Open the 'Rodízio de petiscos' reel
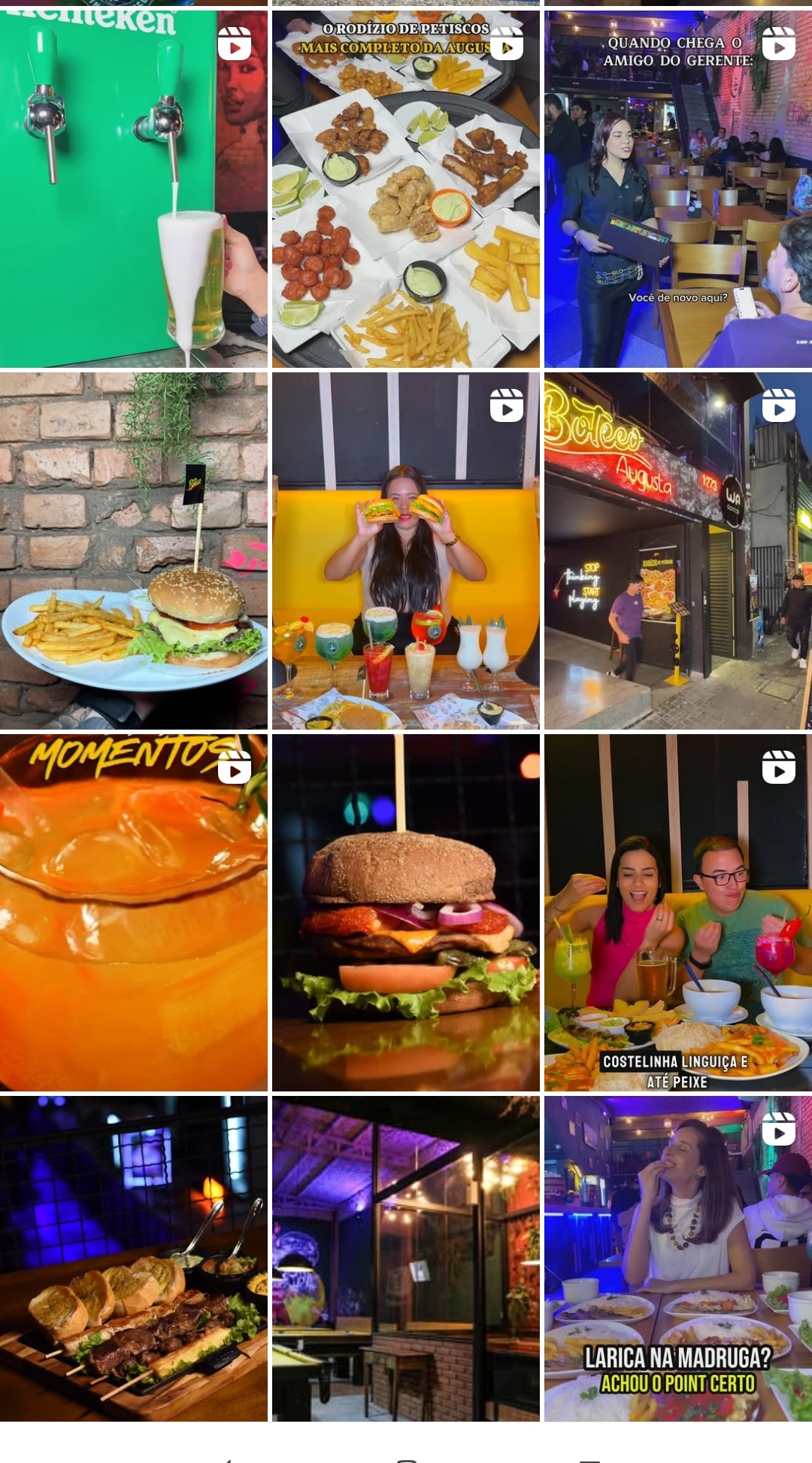Viewport: 812px width, 1463px height. (405, 188)
